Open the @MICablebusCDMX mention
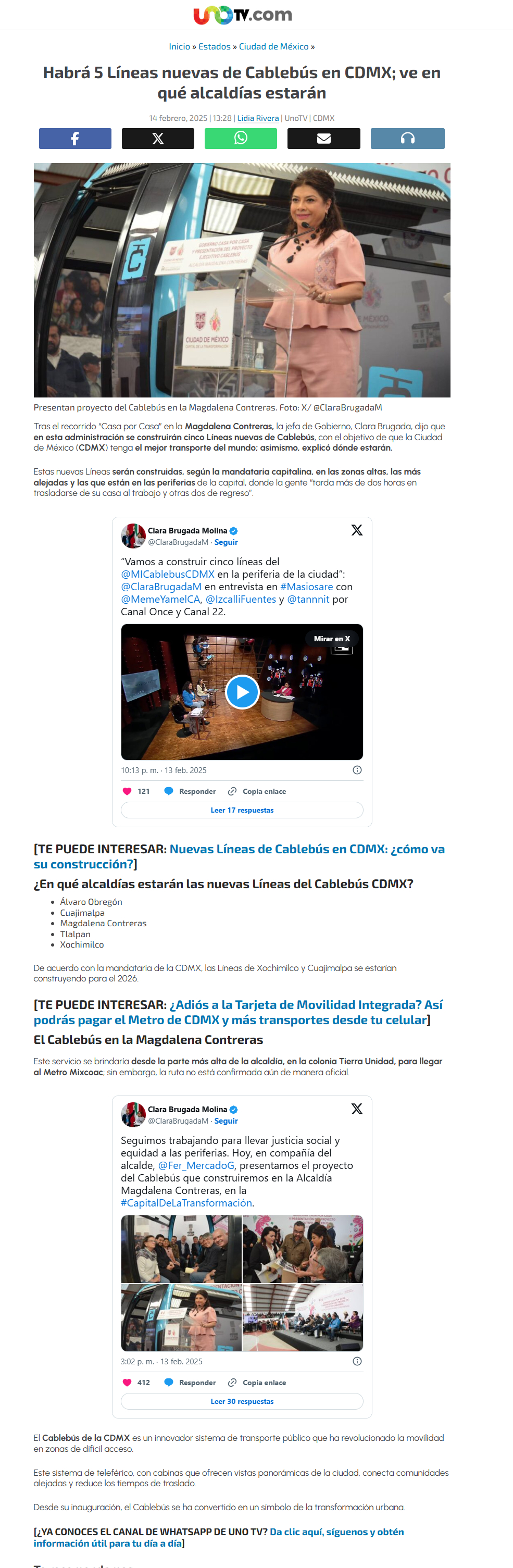 (167, 575)
